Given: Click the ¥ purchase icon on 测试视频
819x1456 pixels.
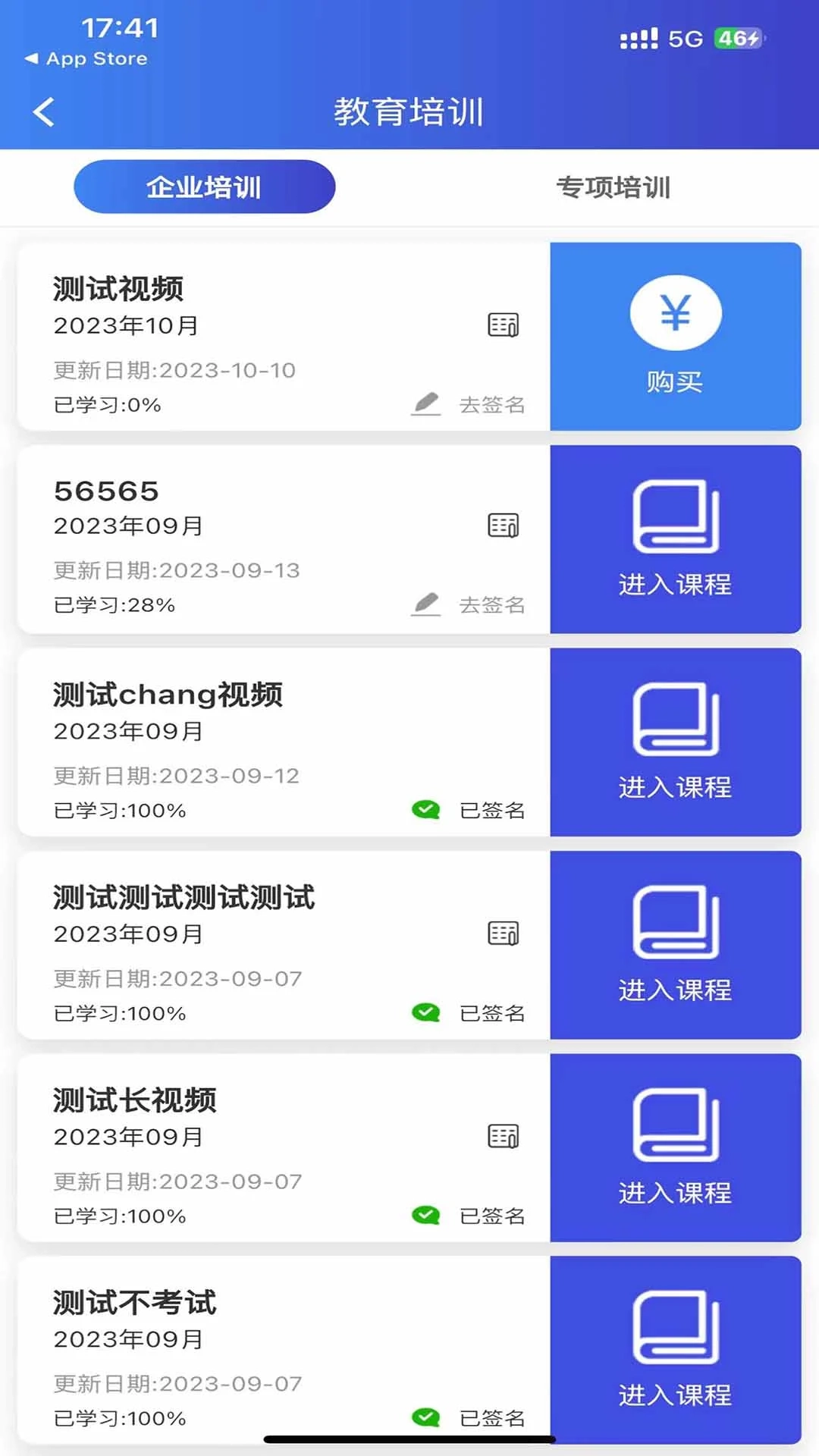Looking at the screenshot, I should [674, 312].
